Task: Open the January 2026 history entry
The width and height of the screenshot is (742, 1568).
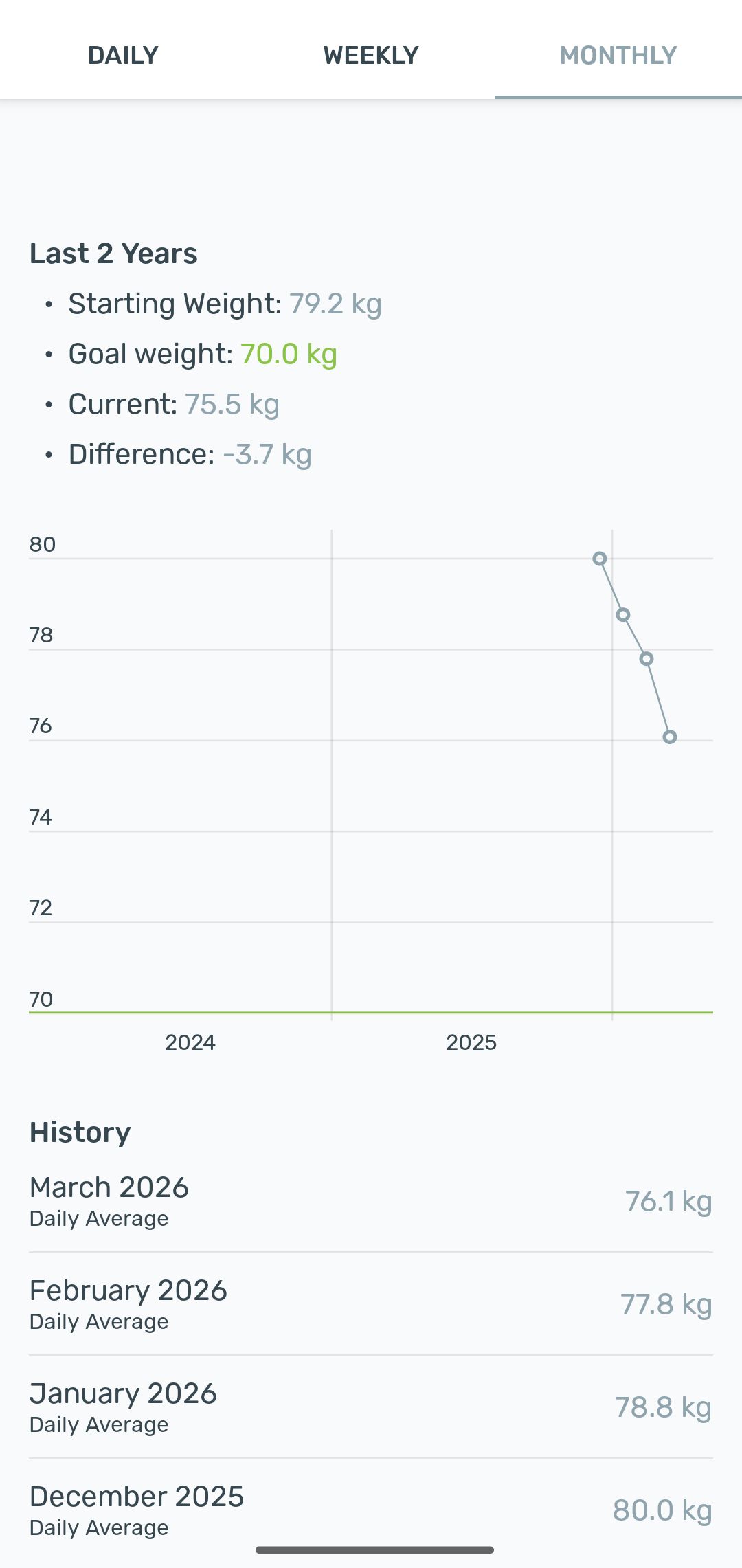Action: coord(371,1407)
